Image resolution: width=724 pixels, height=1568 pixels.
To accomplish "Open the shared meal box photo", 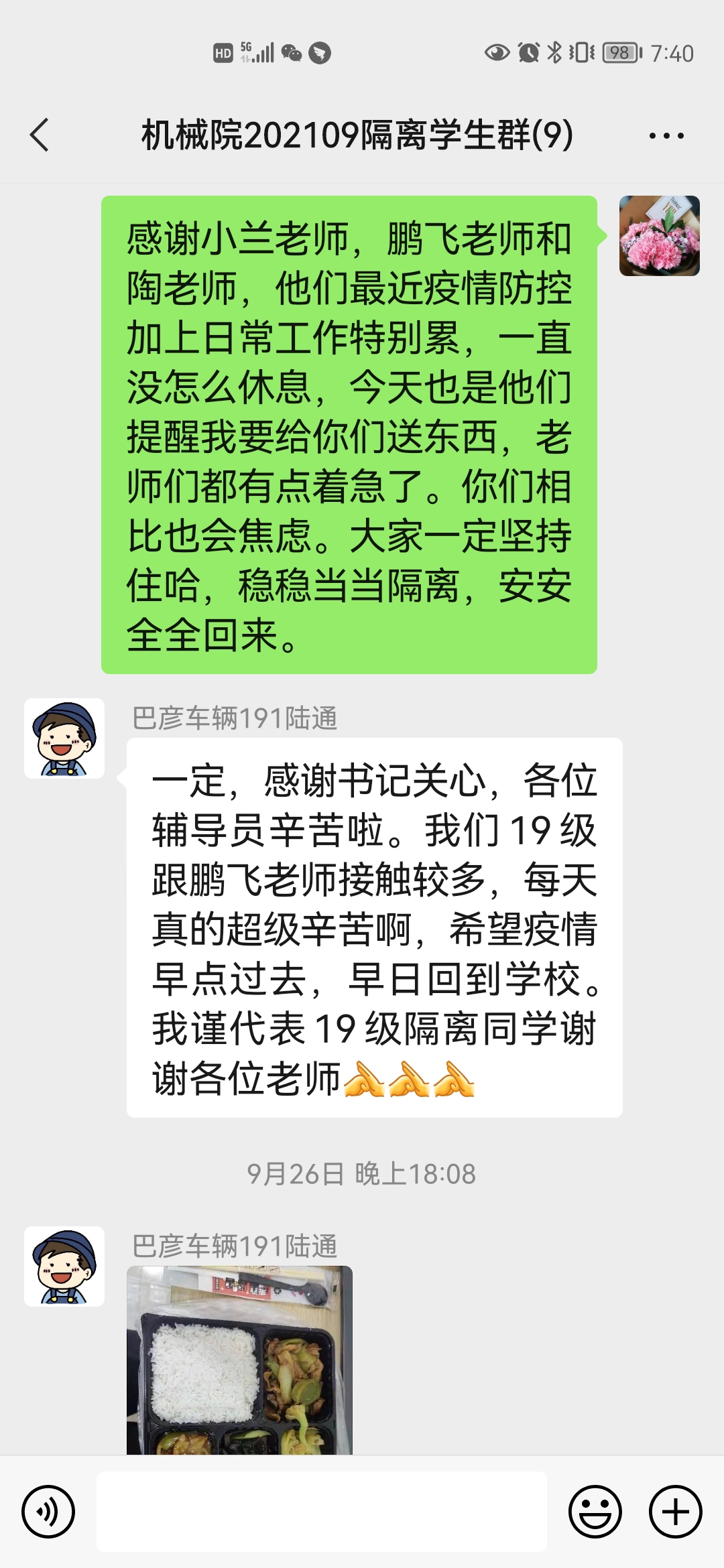I will pyautogui.click(x=239, y=1360).
